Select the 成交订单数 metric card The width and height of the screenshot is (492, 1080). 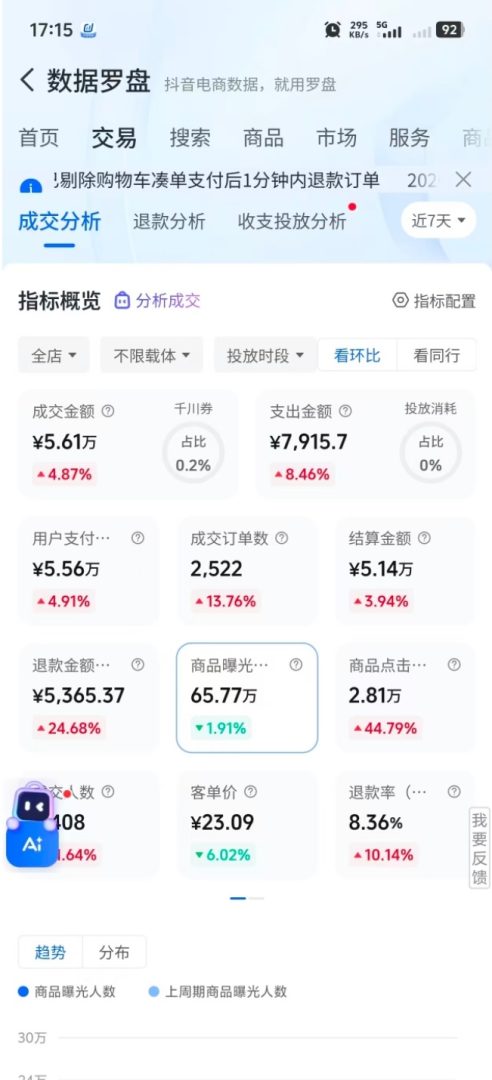248,570
